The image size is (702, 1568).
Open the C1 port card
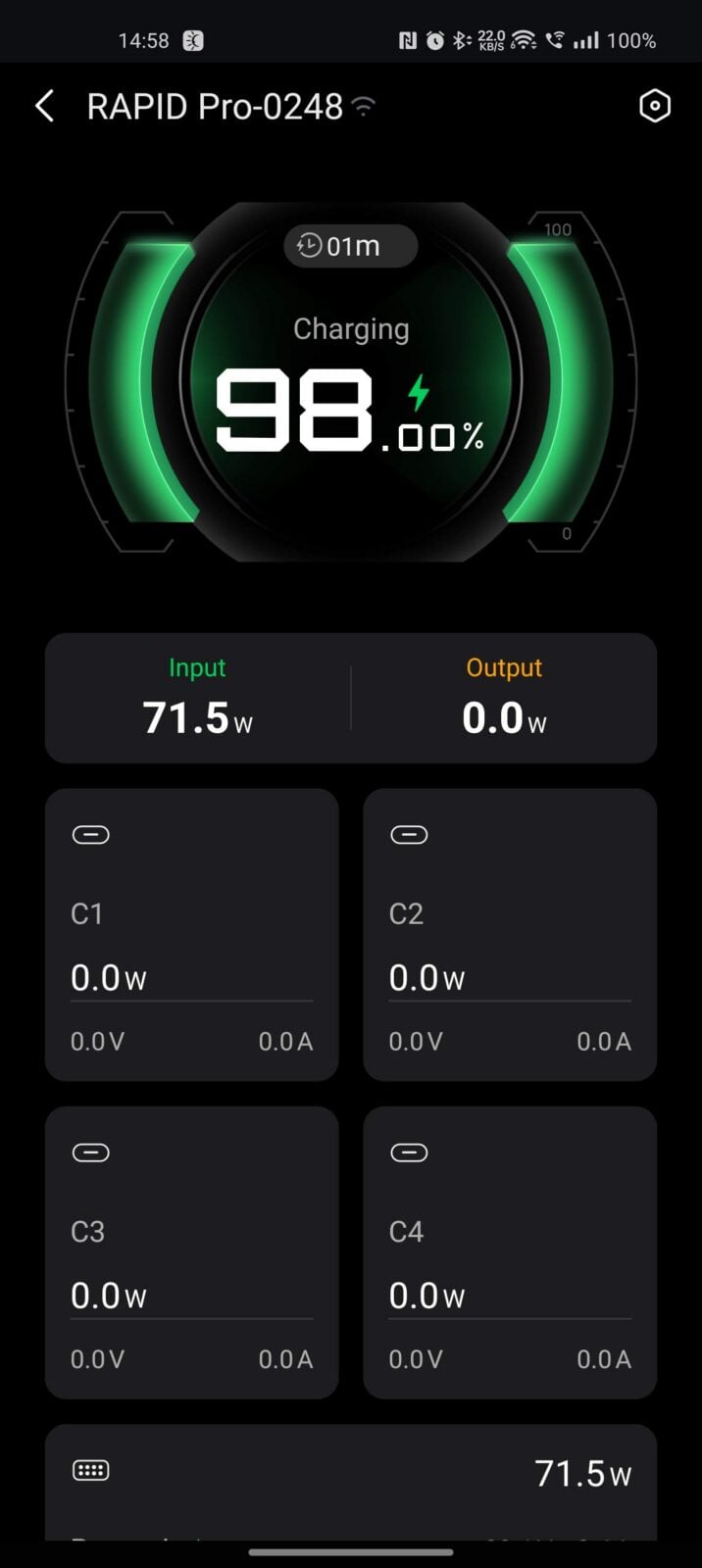tap(191, 934)
